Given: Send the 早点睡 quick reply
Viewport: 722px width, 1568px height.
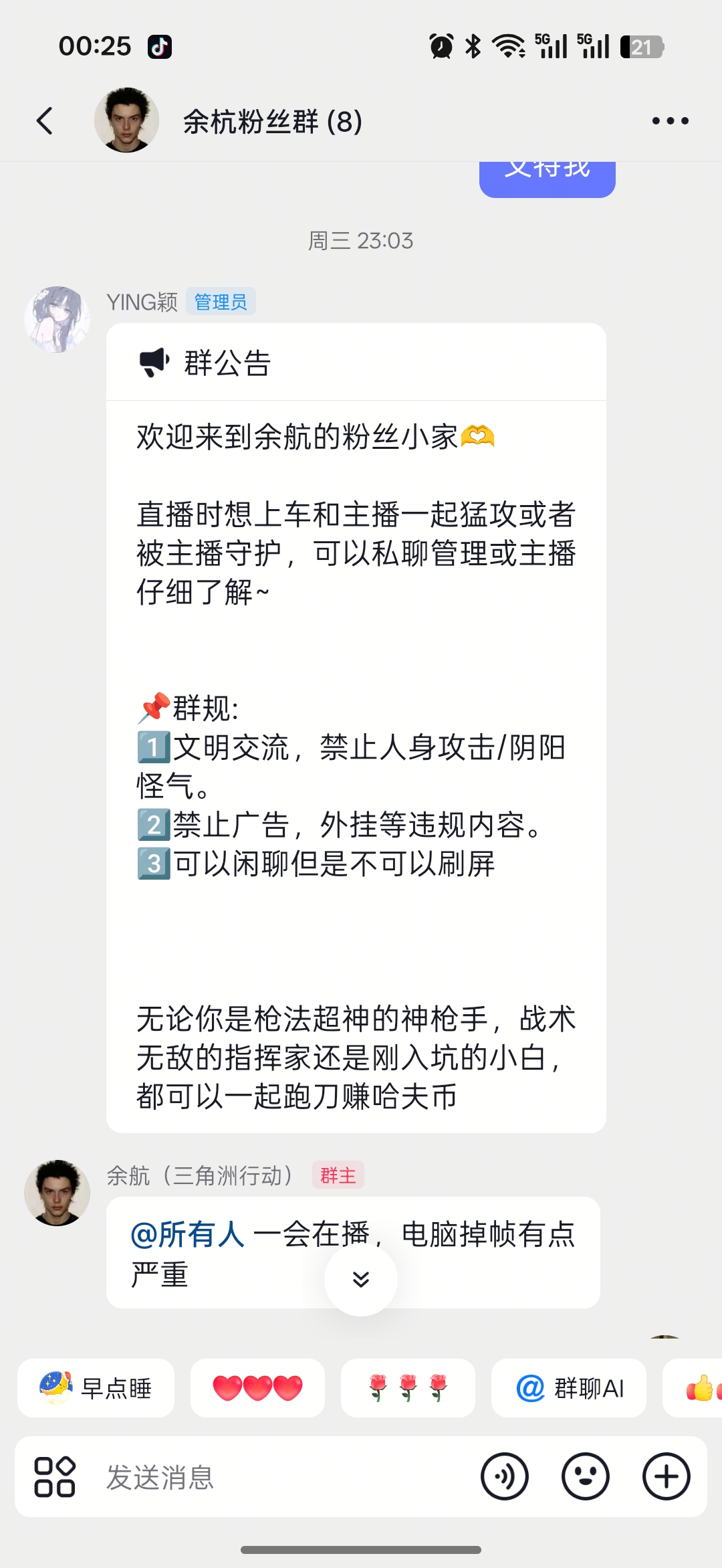Looking at the screenshot, I should point(96,1388).
